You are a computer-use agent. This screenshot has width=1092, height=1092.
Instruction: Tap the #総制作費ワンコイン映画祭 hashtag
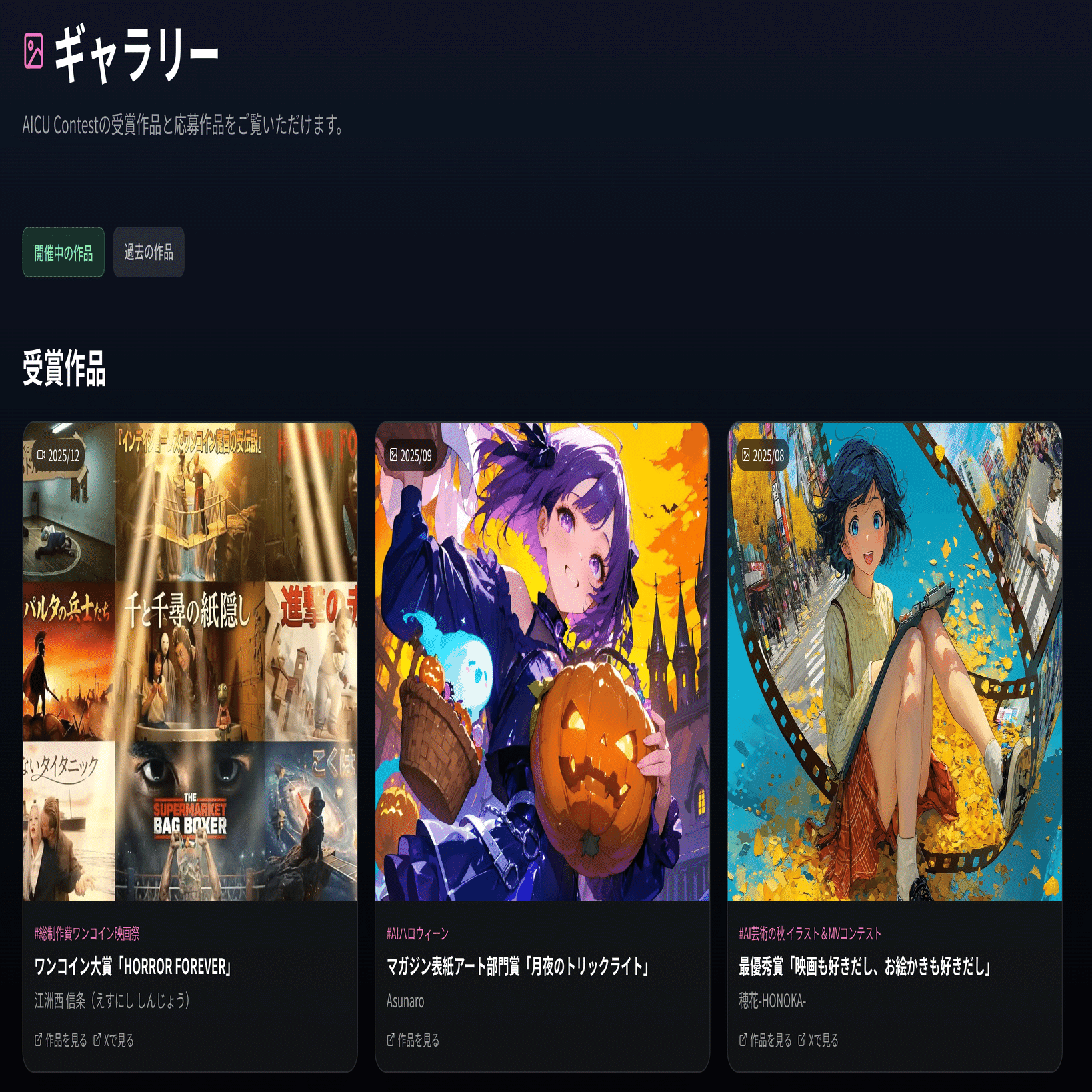click(x=87, y=933)
